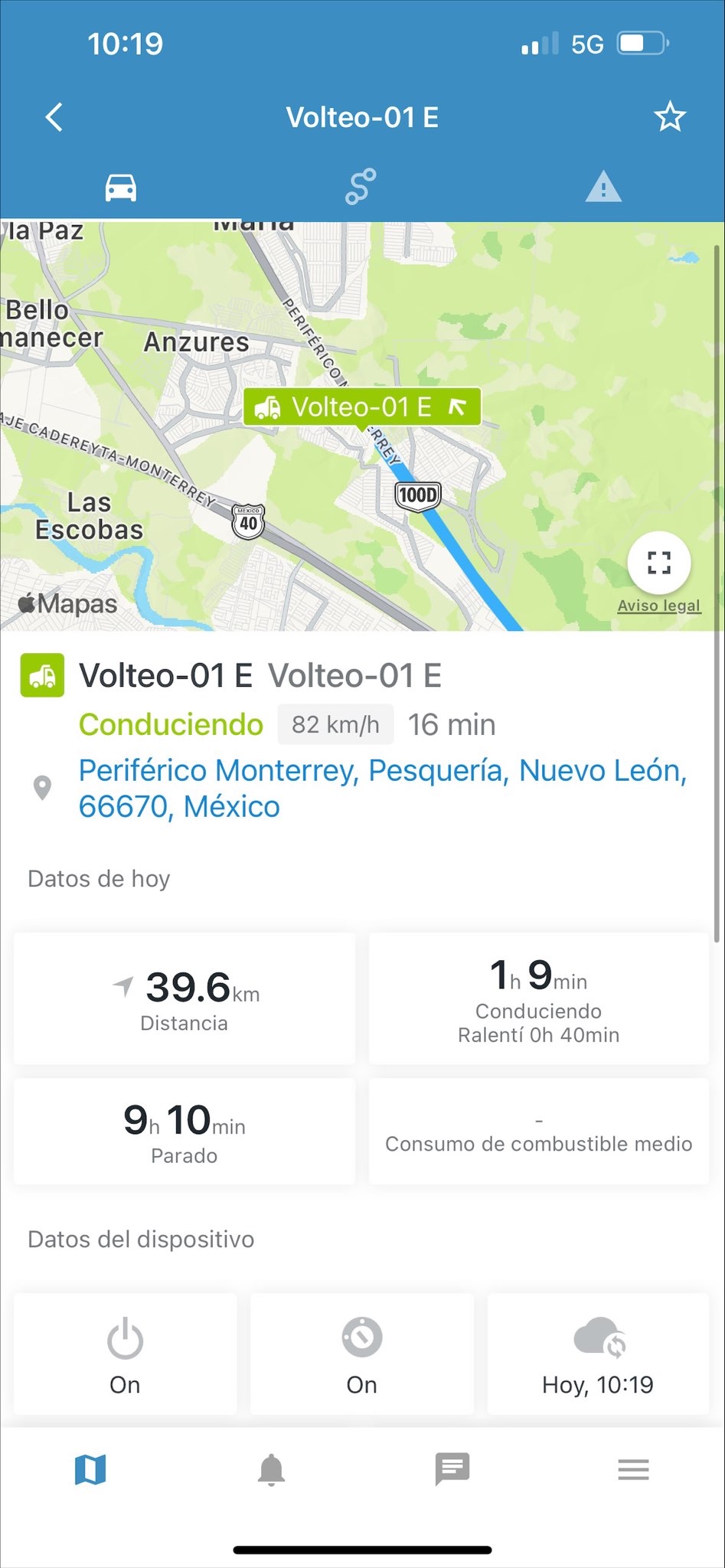The image size is (725, 1568).
Task: Open the notifications bell tab
Action: pyautogui.click(x=271, y=1469)
